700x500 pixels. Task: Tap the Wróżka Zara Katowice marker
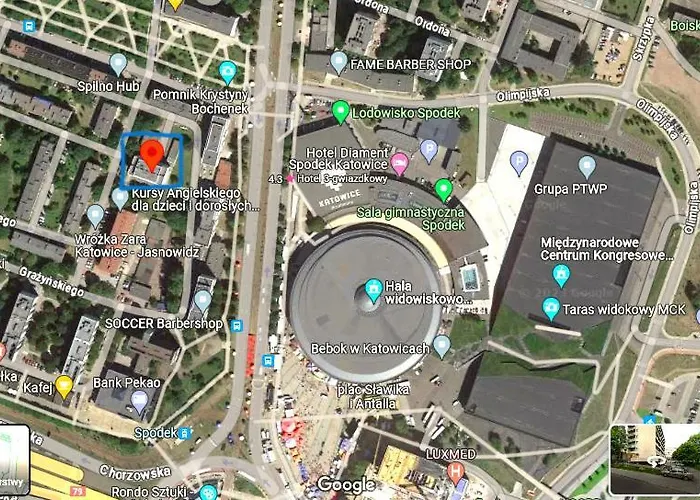coord(95,215)
